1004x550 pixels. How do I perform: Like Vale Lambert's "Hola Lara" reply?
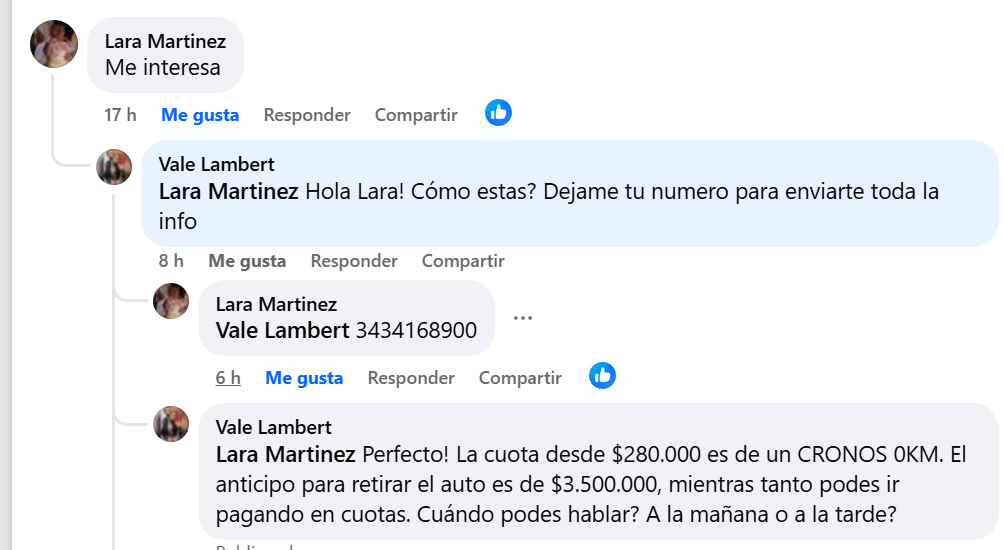247,261
